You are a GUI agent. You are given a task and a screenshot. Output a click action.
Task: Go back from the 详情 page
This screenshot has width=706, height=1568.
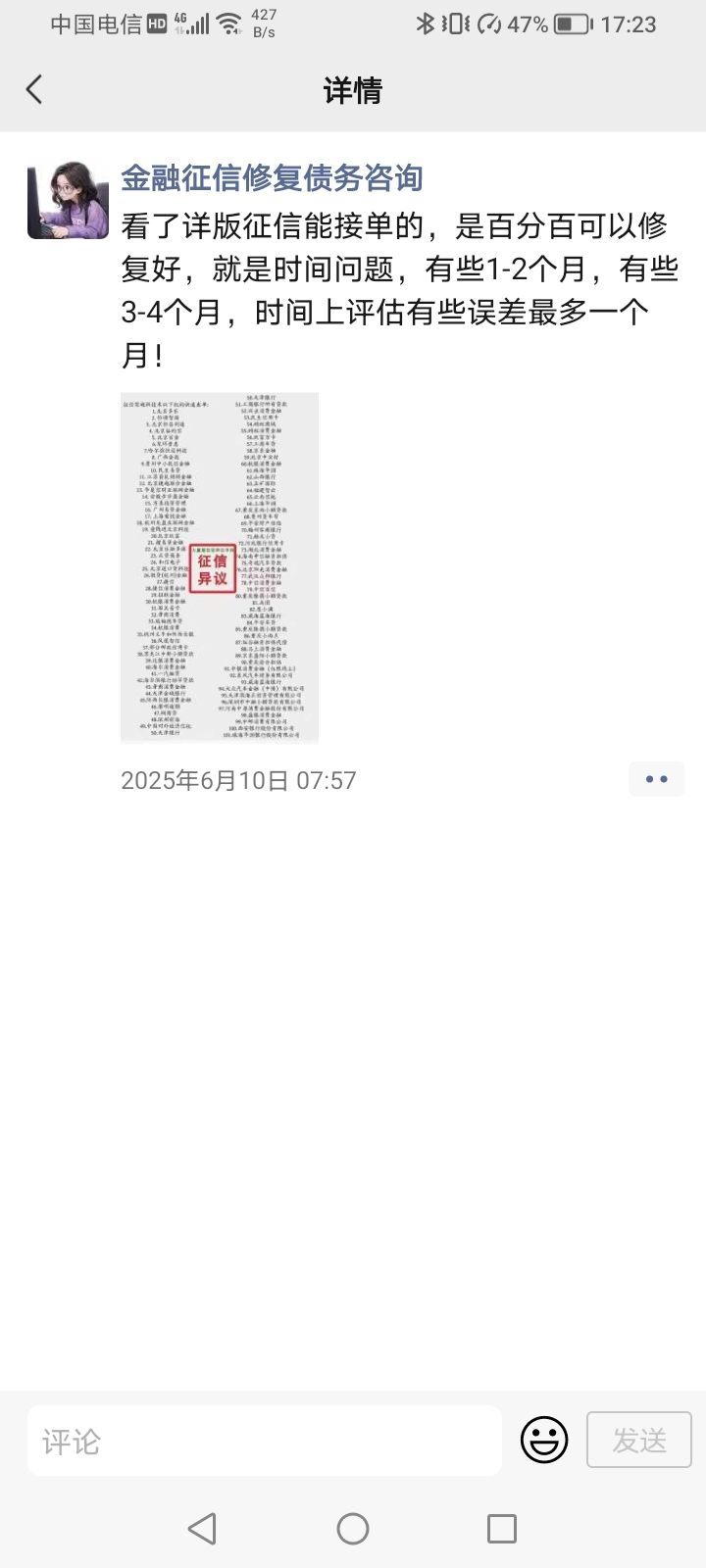coord(35,90)
